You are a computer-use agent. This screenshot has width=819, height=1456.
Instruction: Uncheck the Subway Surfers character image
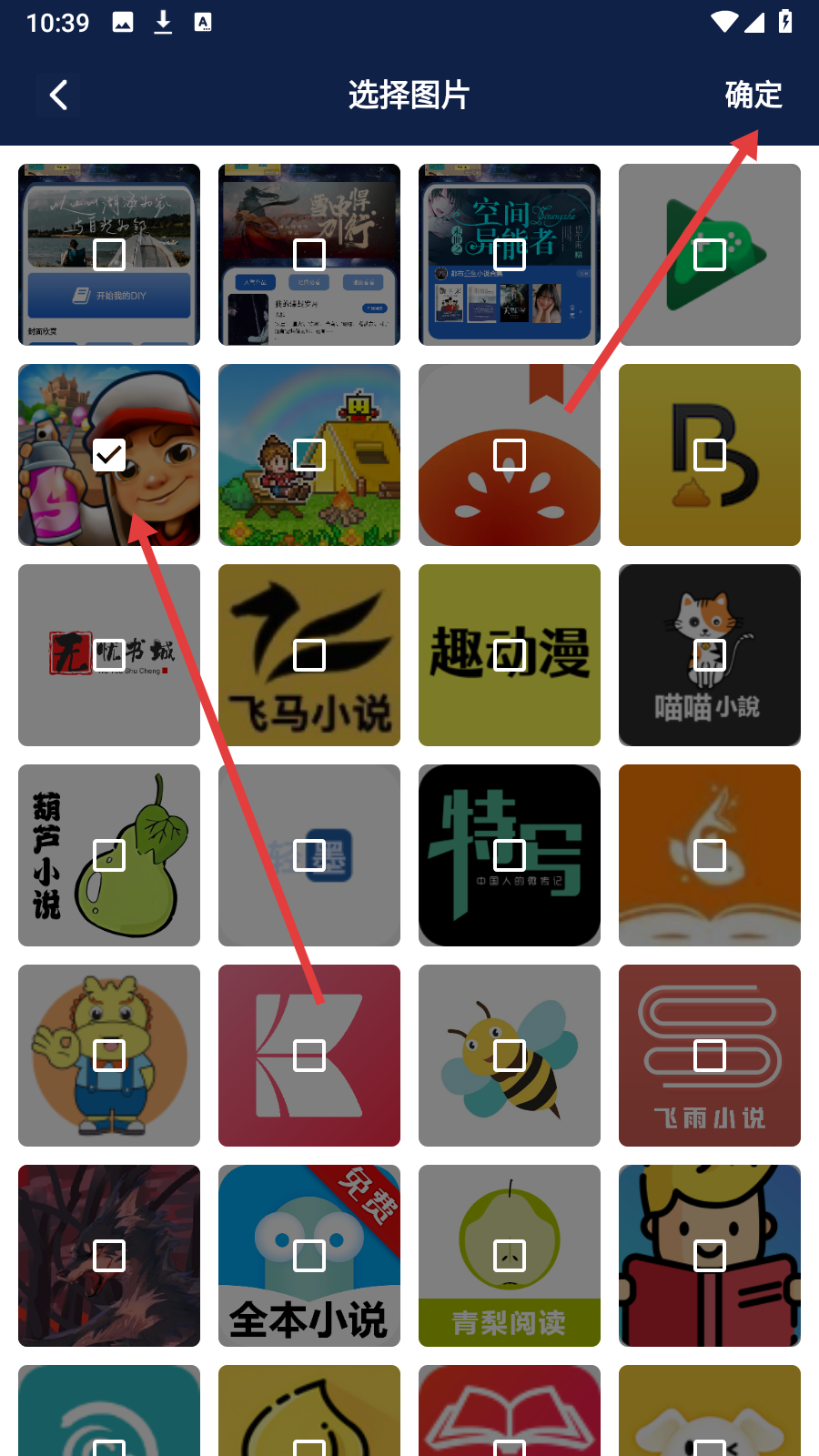coord(109,454)
